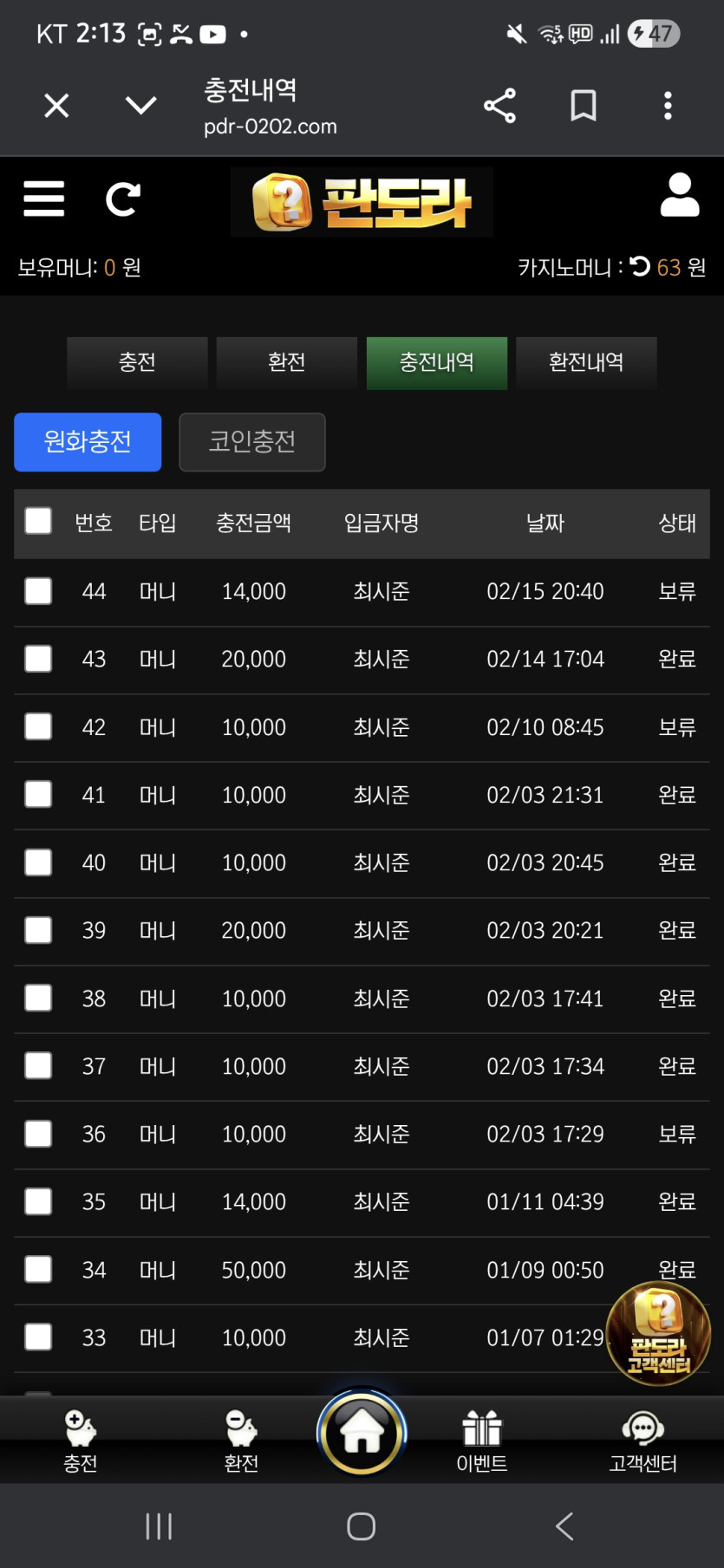Go to the home button in bottom bar

tap(362, 1432)
